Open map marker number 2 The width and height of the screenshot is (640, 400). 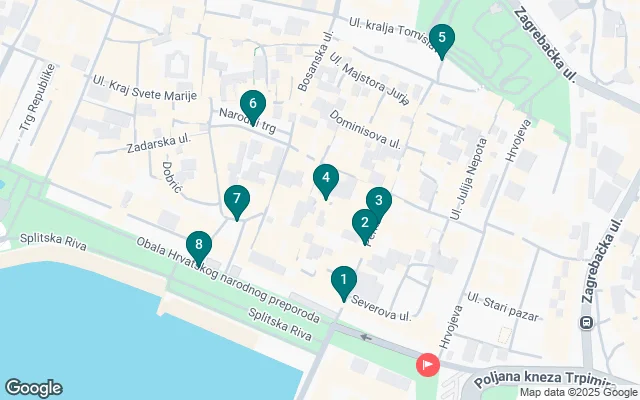coord(365,224)
